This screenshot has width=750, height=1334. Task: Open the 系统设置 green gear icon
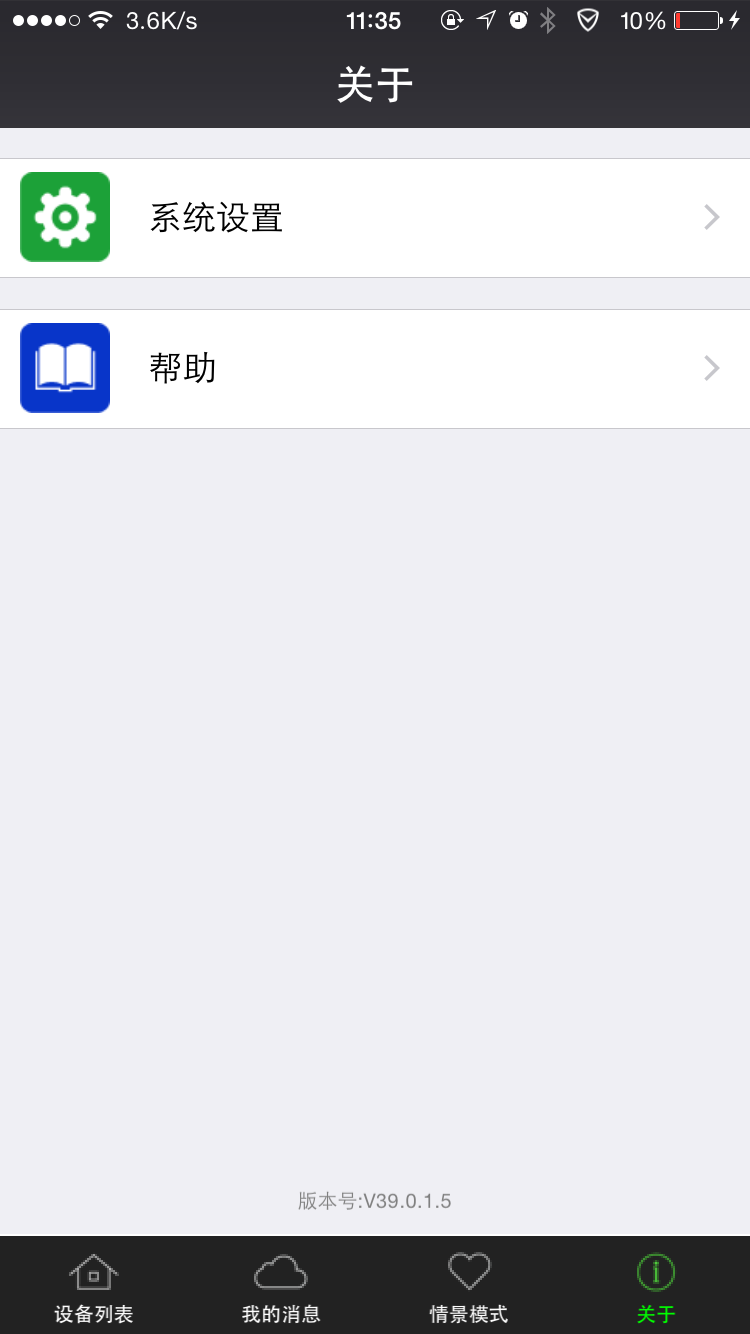(x=64, y=216)
